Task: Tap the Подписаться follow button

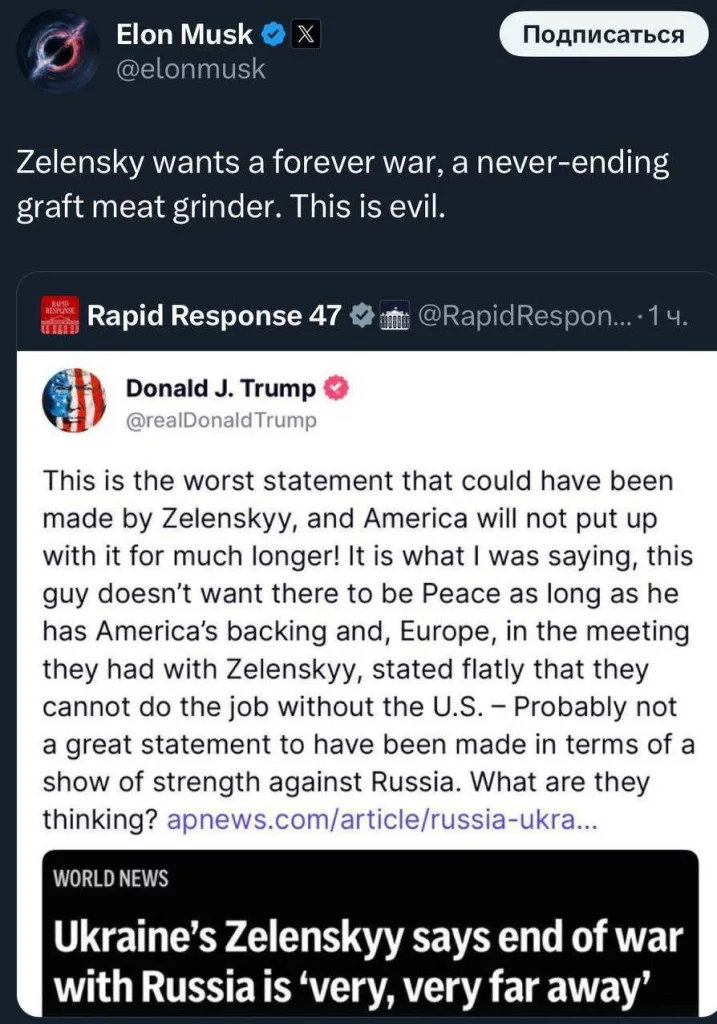Action: [603, 36]
